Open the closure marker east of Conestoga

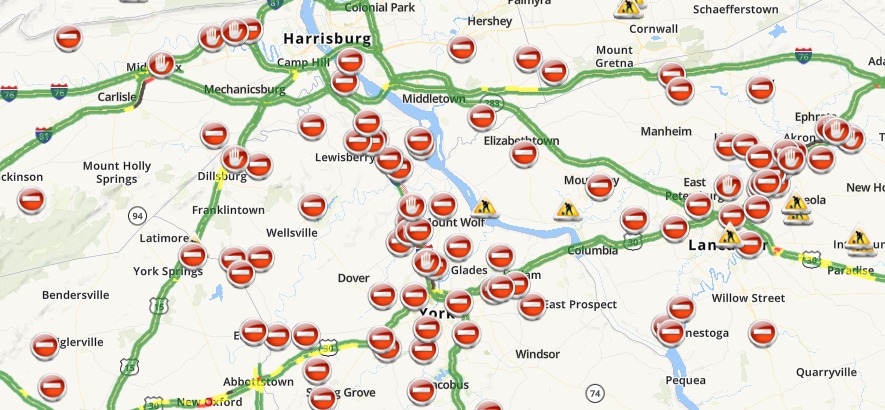[763, 332]
